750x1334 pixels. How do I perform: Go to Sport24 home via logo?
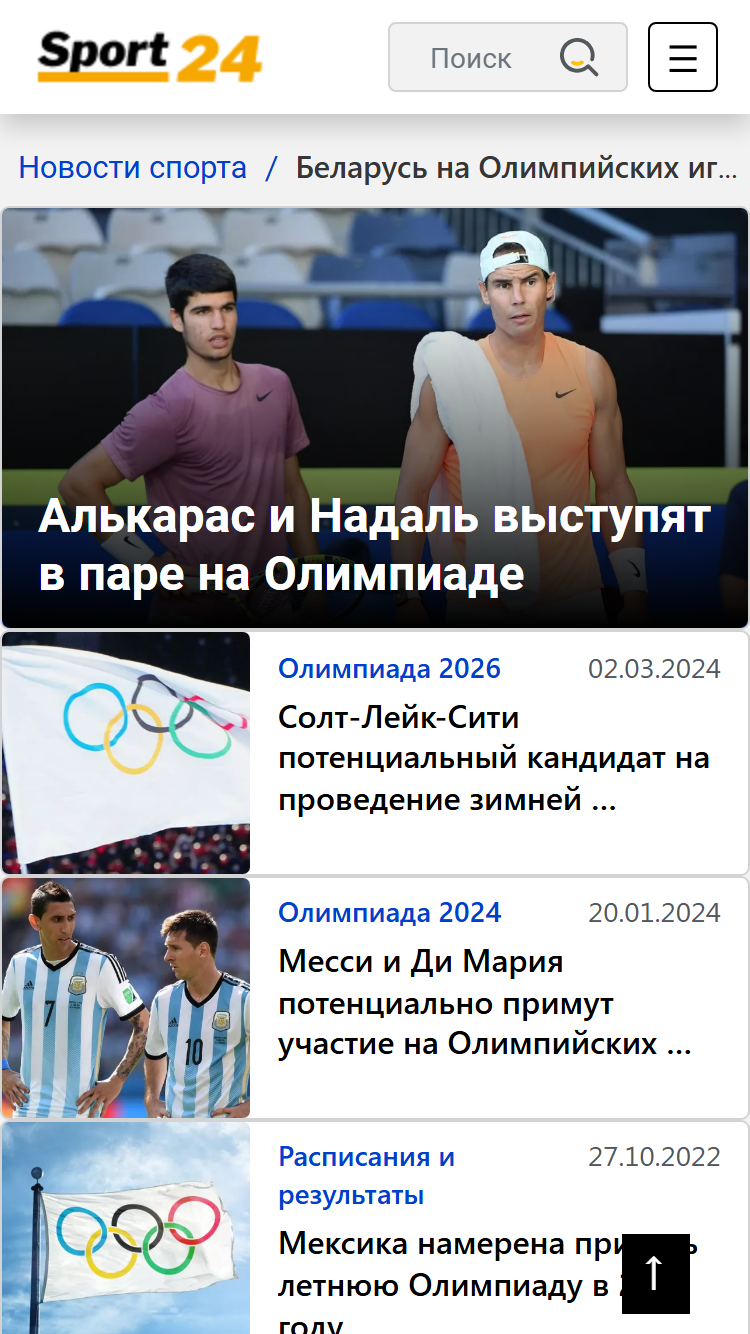point(150,57)
